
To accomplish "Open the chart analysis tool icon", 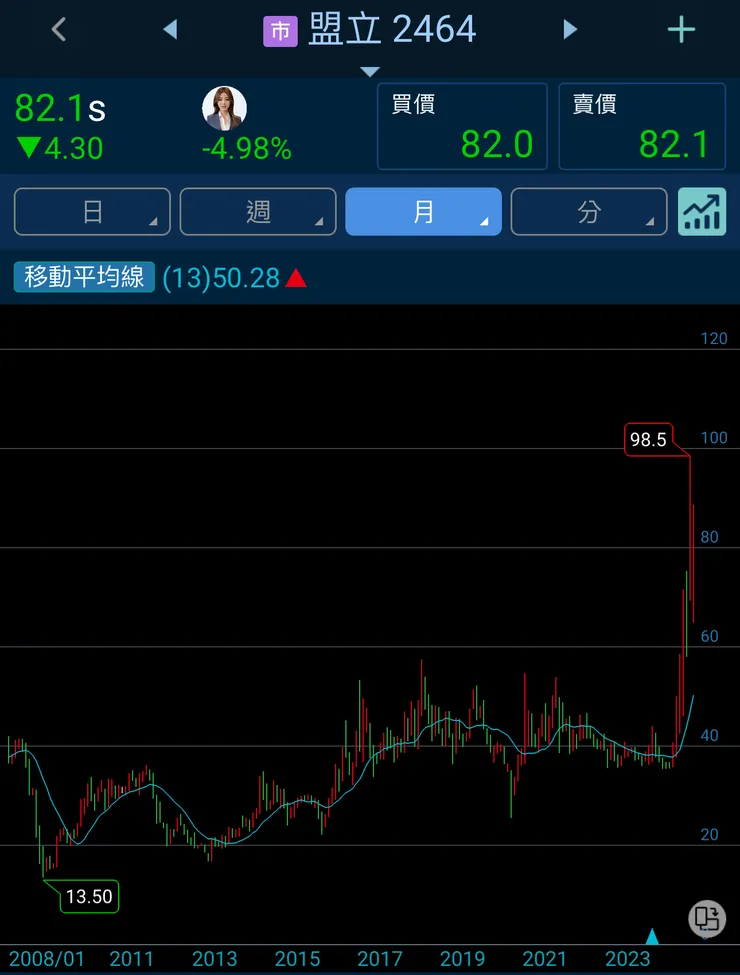I will point(702,212).
